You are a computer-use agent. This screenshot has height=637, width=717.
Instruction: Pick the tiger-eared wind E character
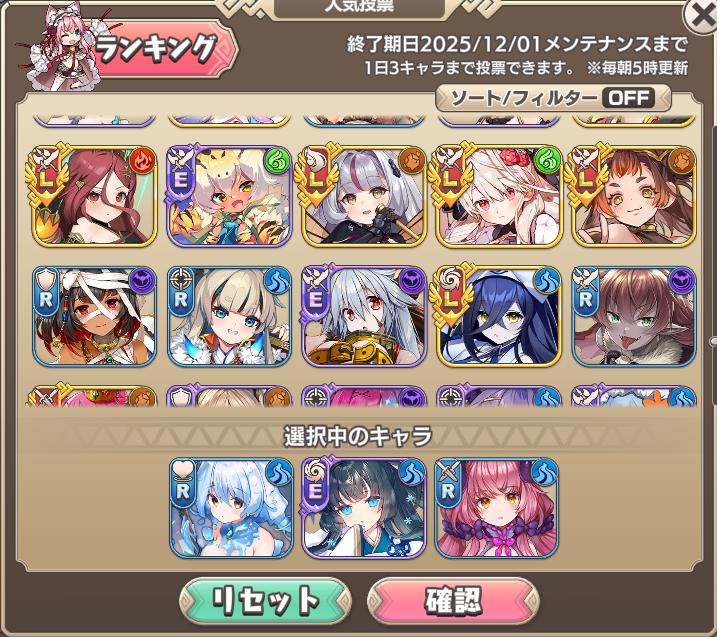point(230,196)
